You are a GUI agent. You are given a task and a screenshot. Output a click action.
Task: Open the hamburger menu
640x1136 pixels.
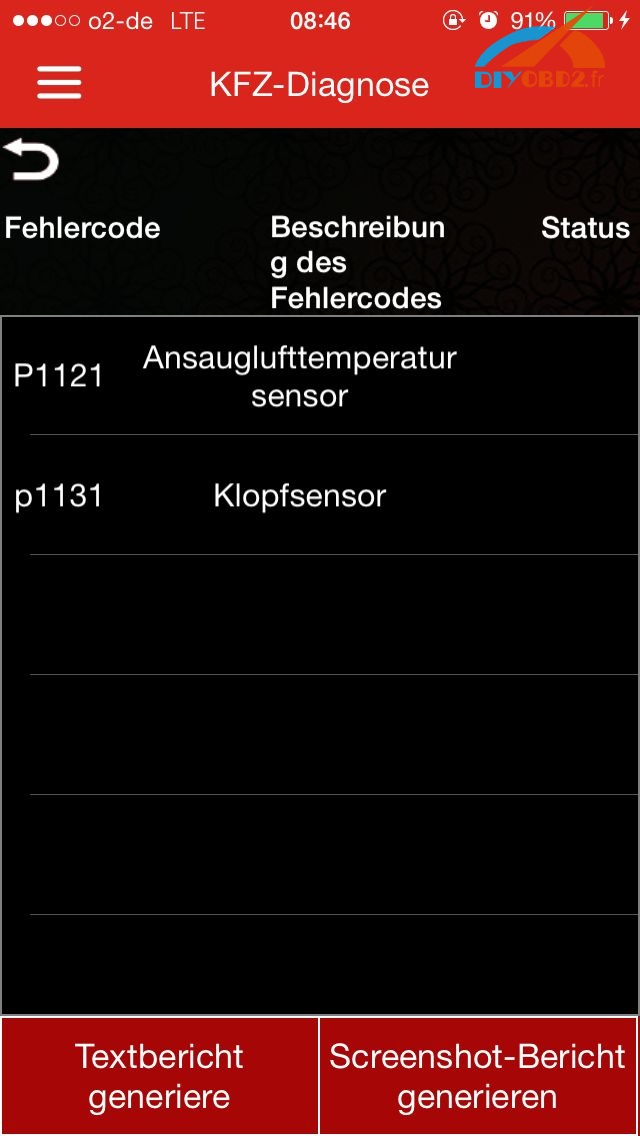59,83
